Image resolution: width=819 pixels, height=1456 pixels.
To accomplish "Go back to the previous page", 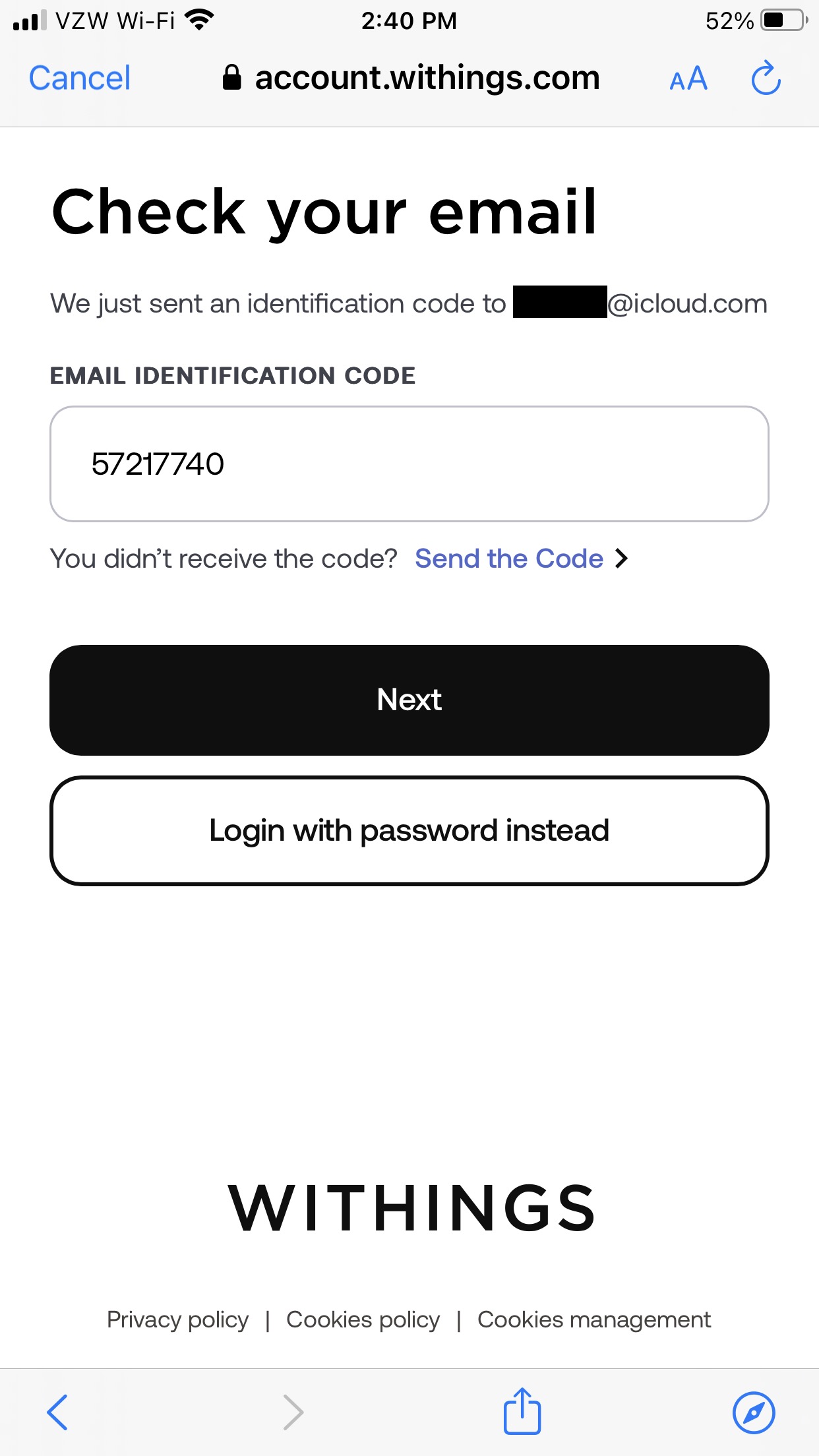I will (x=58, y=1412).
